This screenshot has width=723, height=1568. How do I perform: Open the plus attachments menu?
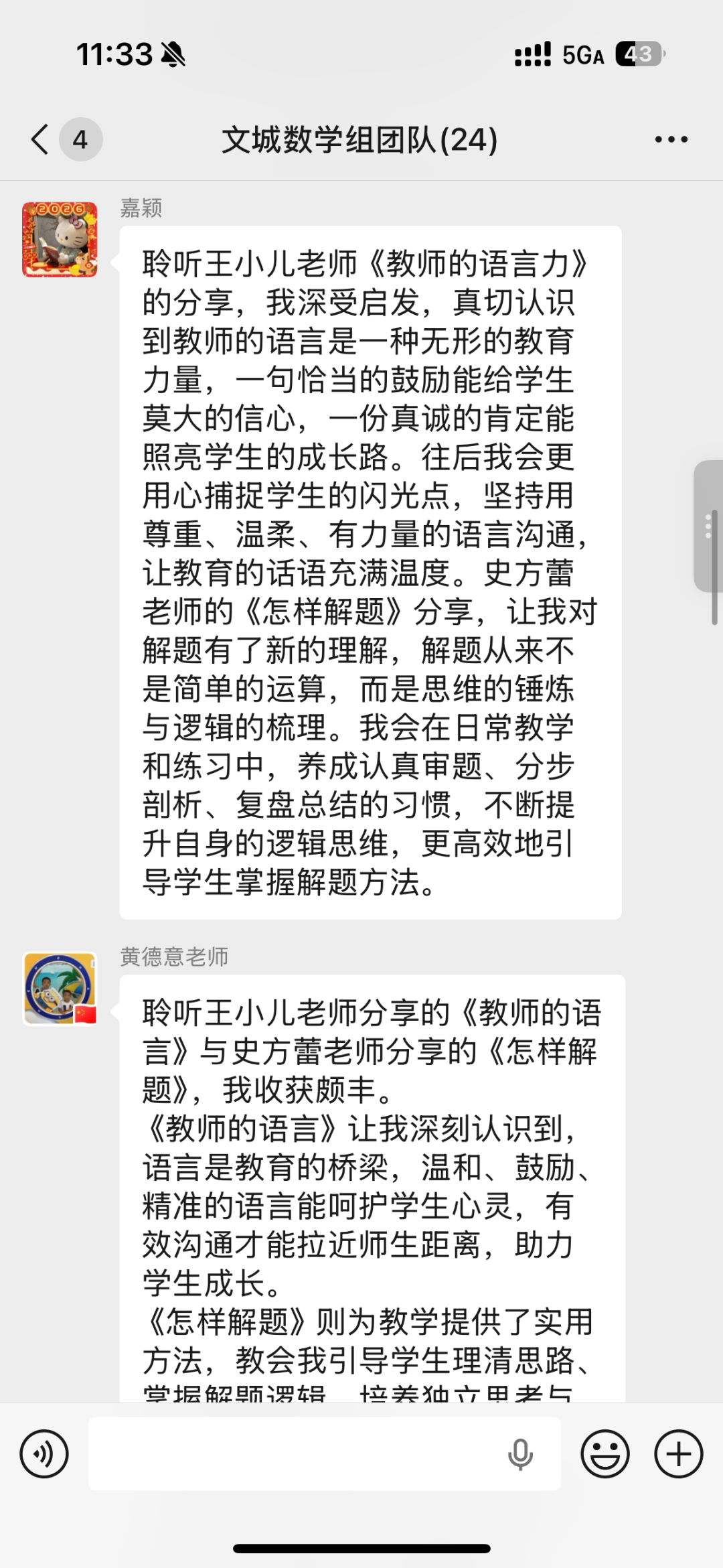click(678, 1454)
